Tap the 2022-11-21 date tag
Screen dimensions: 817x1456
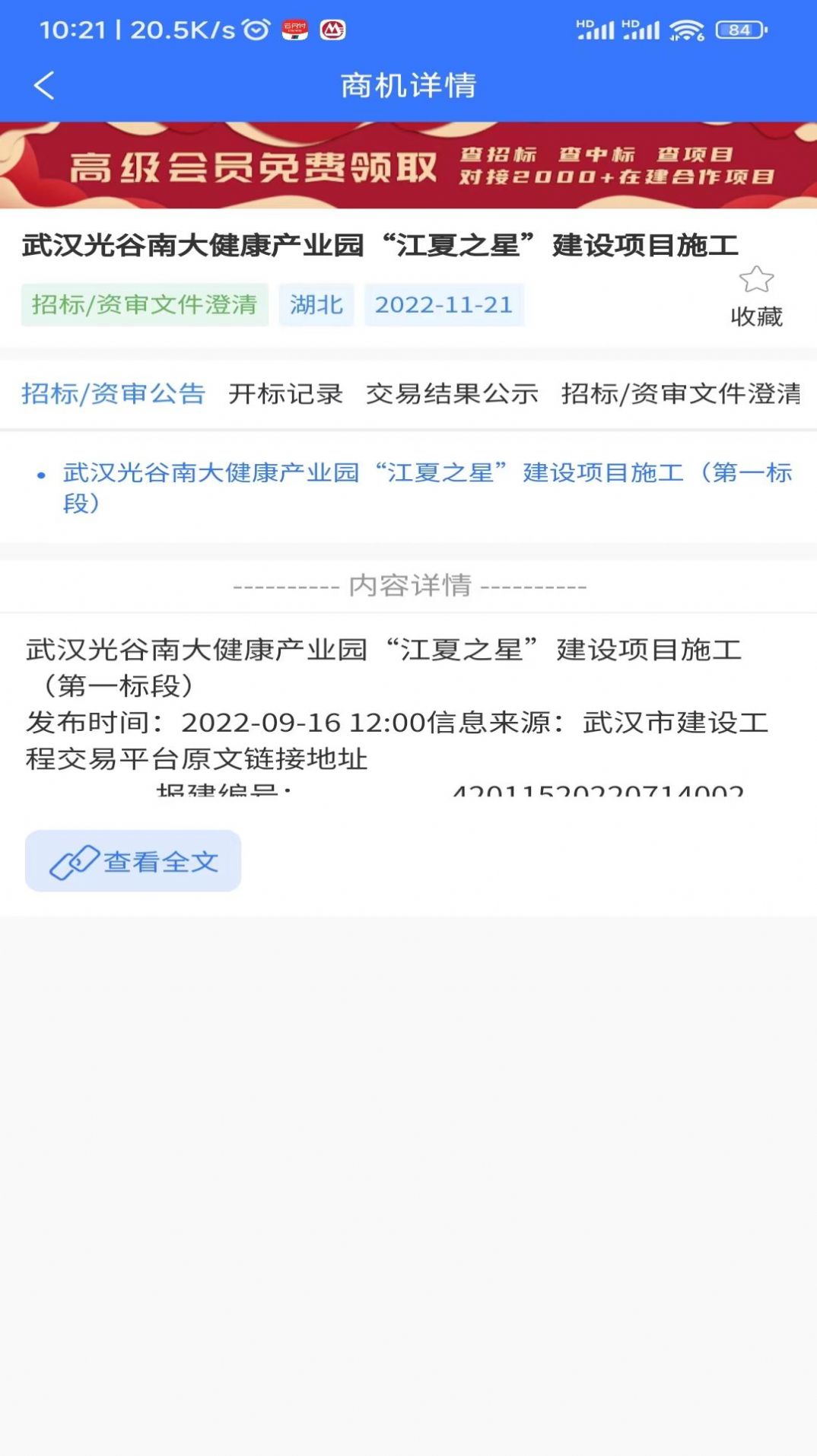pyautogui.click(x=444, y=304)
